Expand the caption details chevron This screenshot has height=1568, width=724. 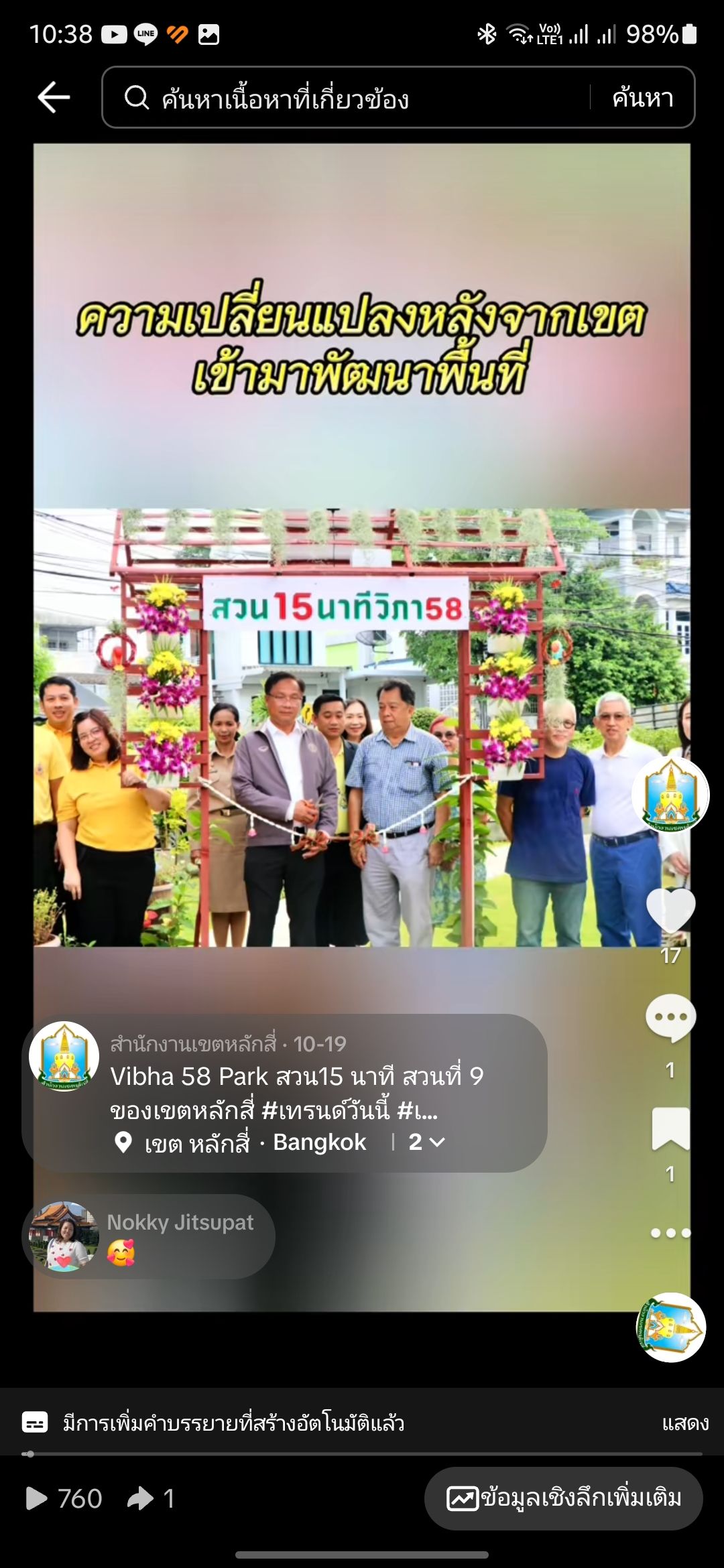click(x=428, y=1142)
